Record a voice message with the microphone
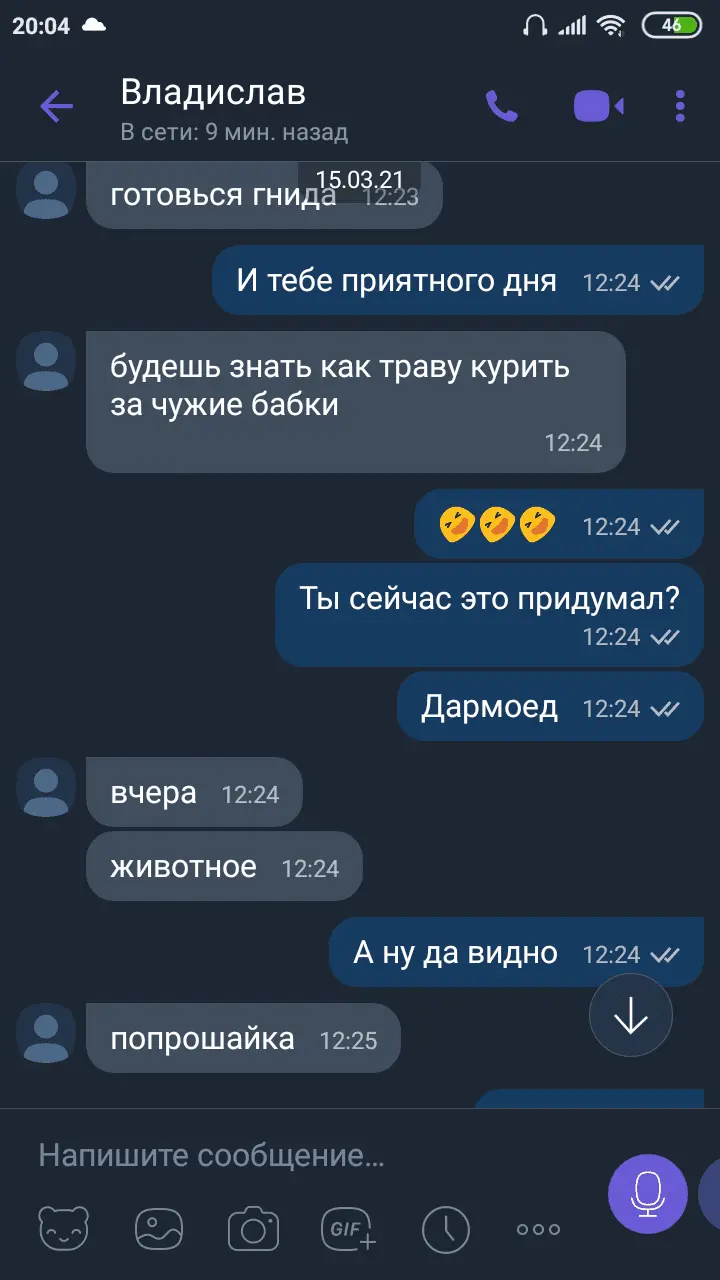This screenshot has height=1280, width=720. (648, 1193)
